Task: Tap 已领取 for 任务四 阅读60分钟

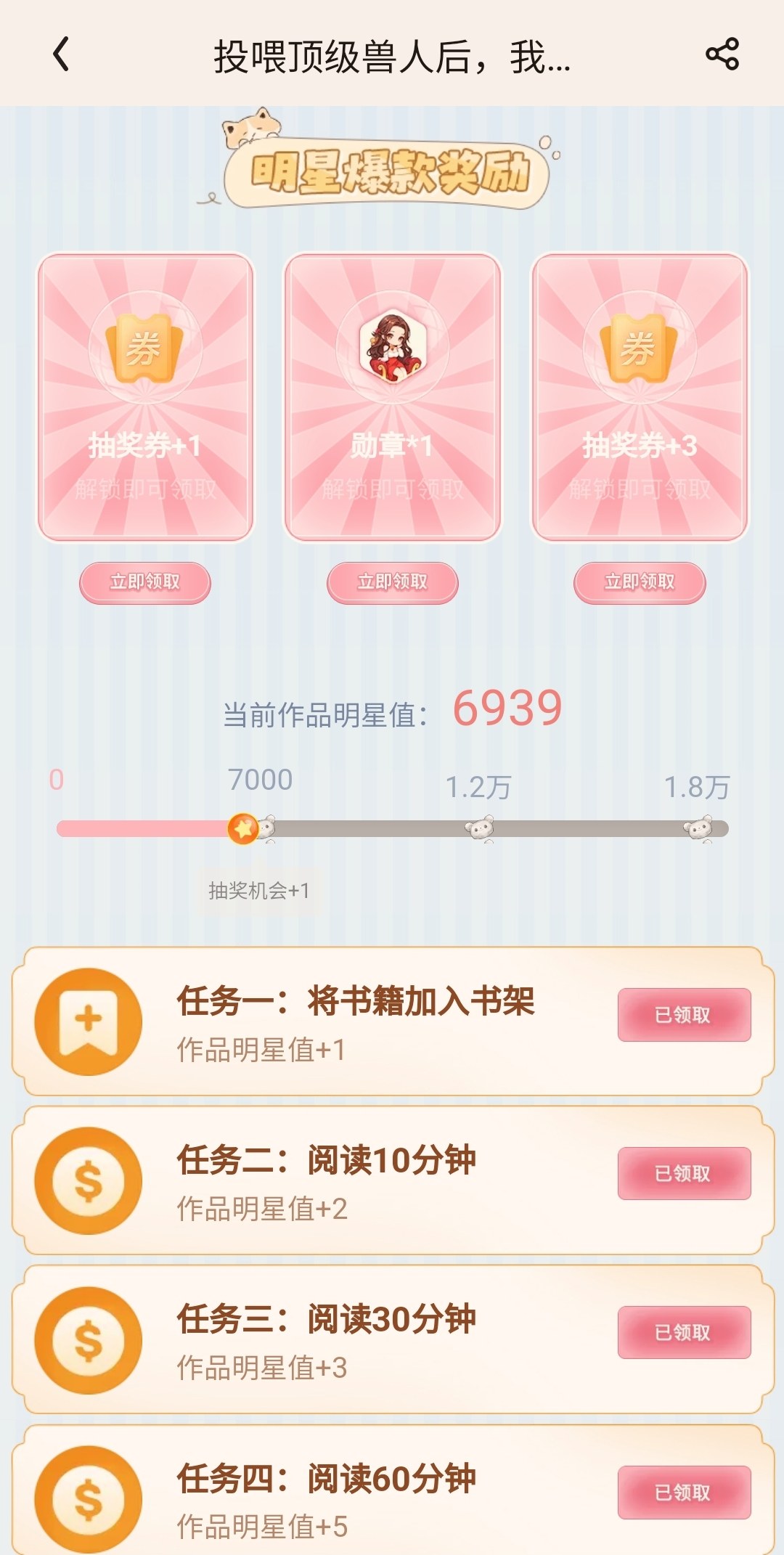Action: (684, 1493)
